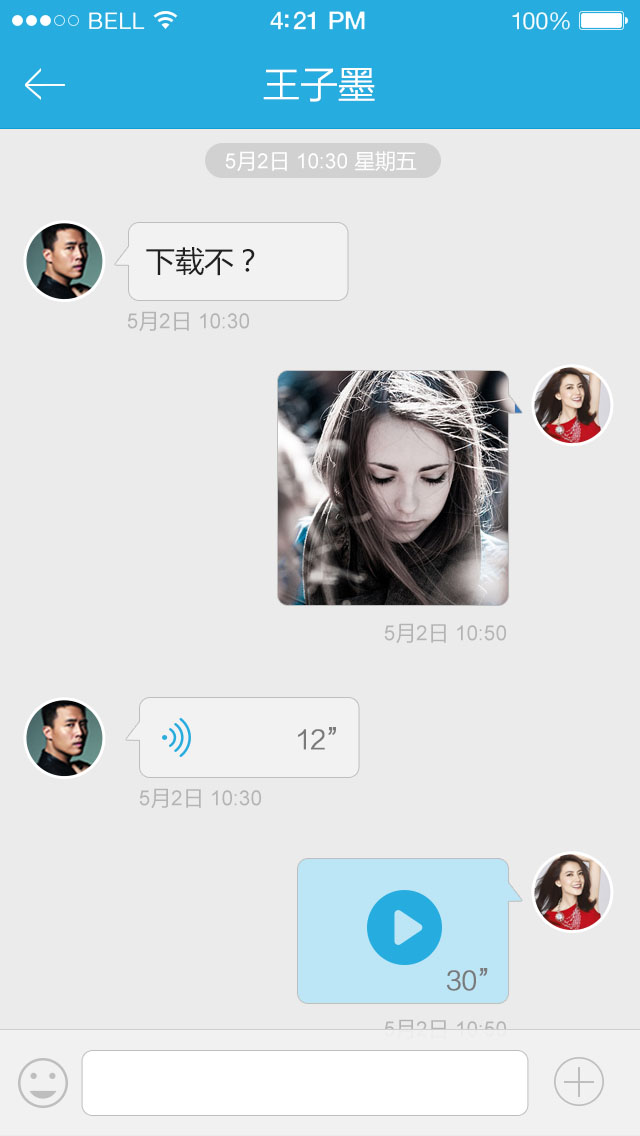
Task: Open the photo sent at 10:50
Action: [x=392, y=488]
